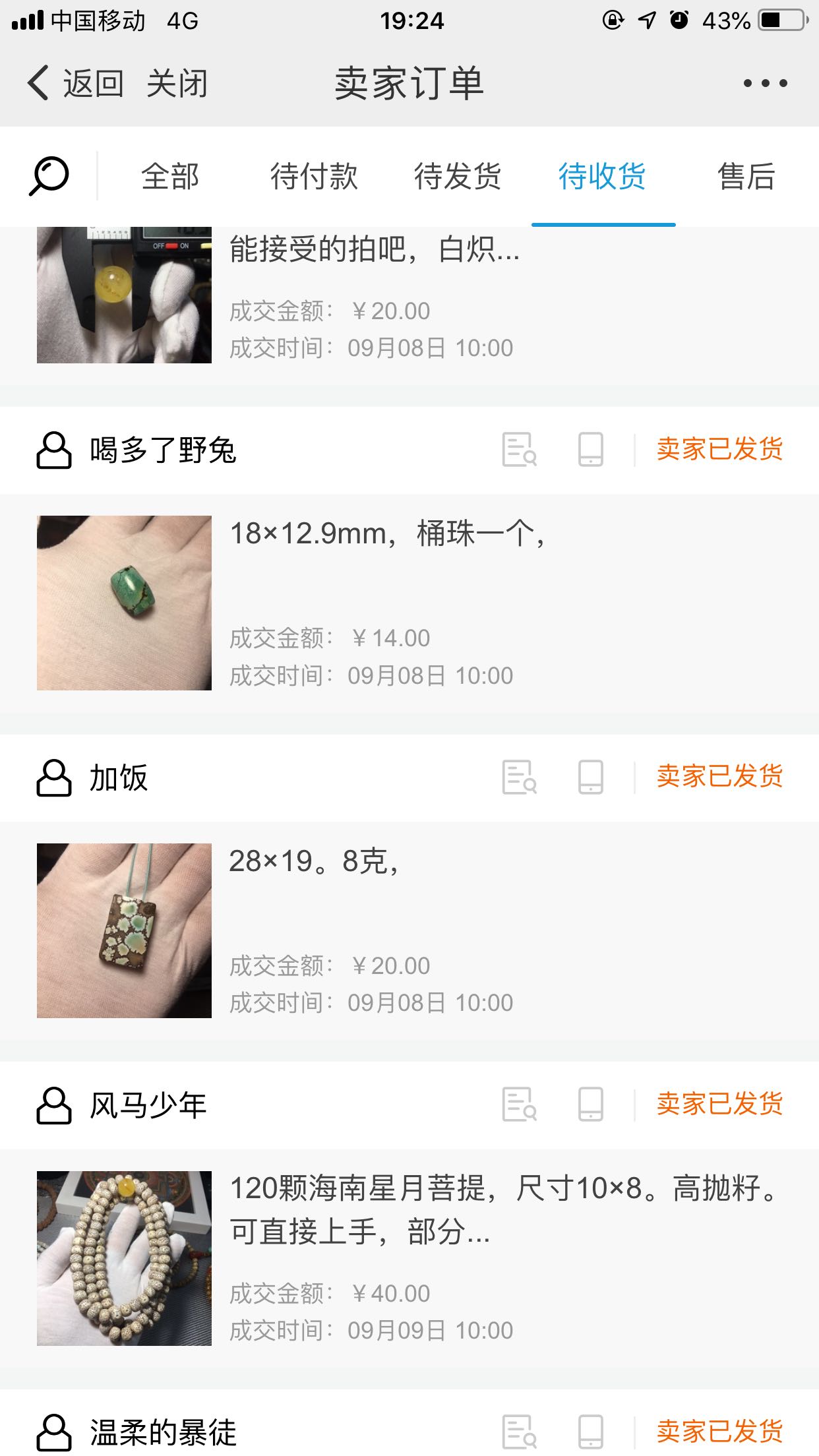The width and height of the screenshot is (819, 1456).
Task: Tap the phone icon for 加饭
Action: tap(590, 777)
